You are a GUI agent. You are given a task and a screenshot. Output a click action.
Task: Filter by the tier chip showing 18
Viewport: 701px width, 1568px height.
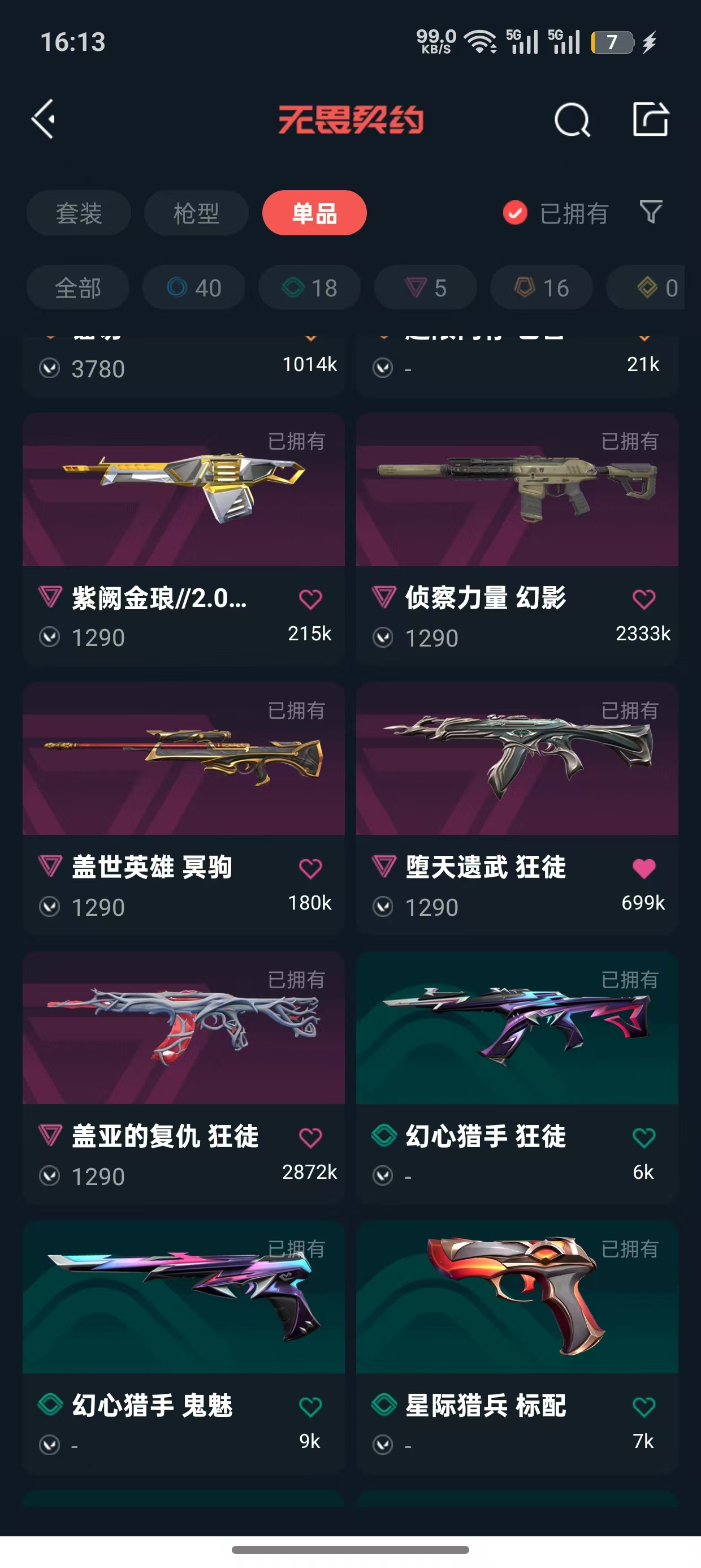[310, 287]
